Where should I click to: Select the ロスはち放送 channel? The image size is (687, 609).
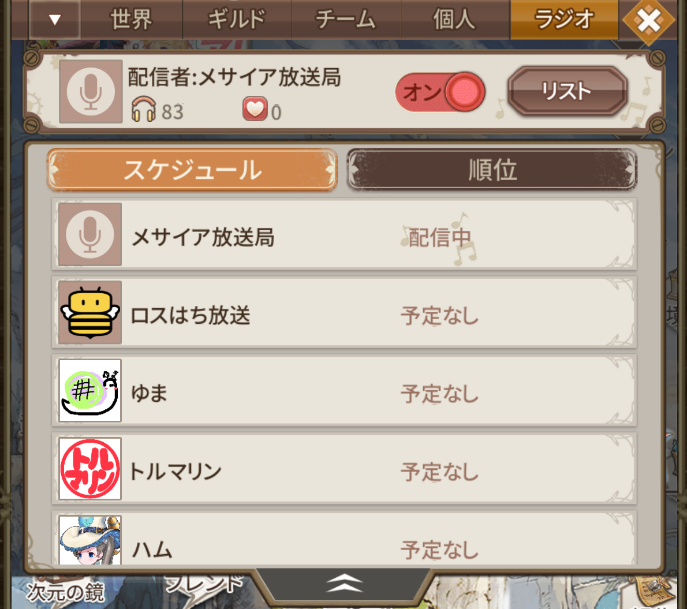click(x=344, y=316)
